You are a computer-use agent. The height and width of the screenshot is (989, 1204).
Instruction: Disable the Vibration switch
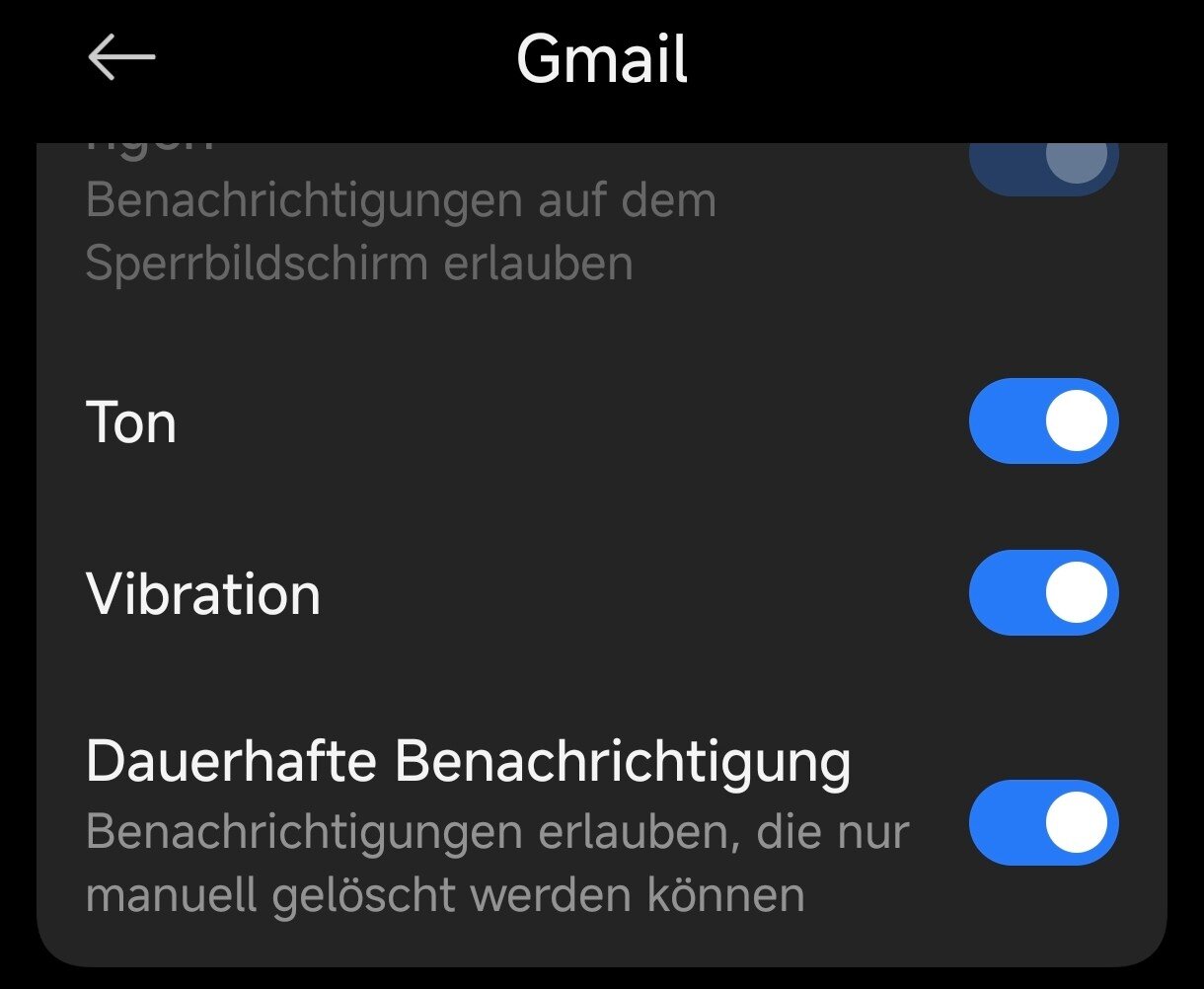coord(1043,592)
